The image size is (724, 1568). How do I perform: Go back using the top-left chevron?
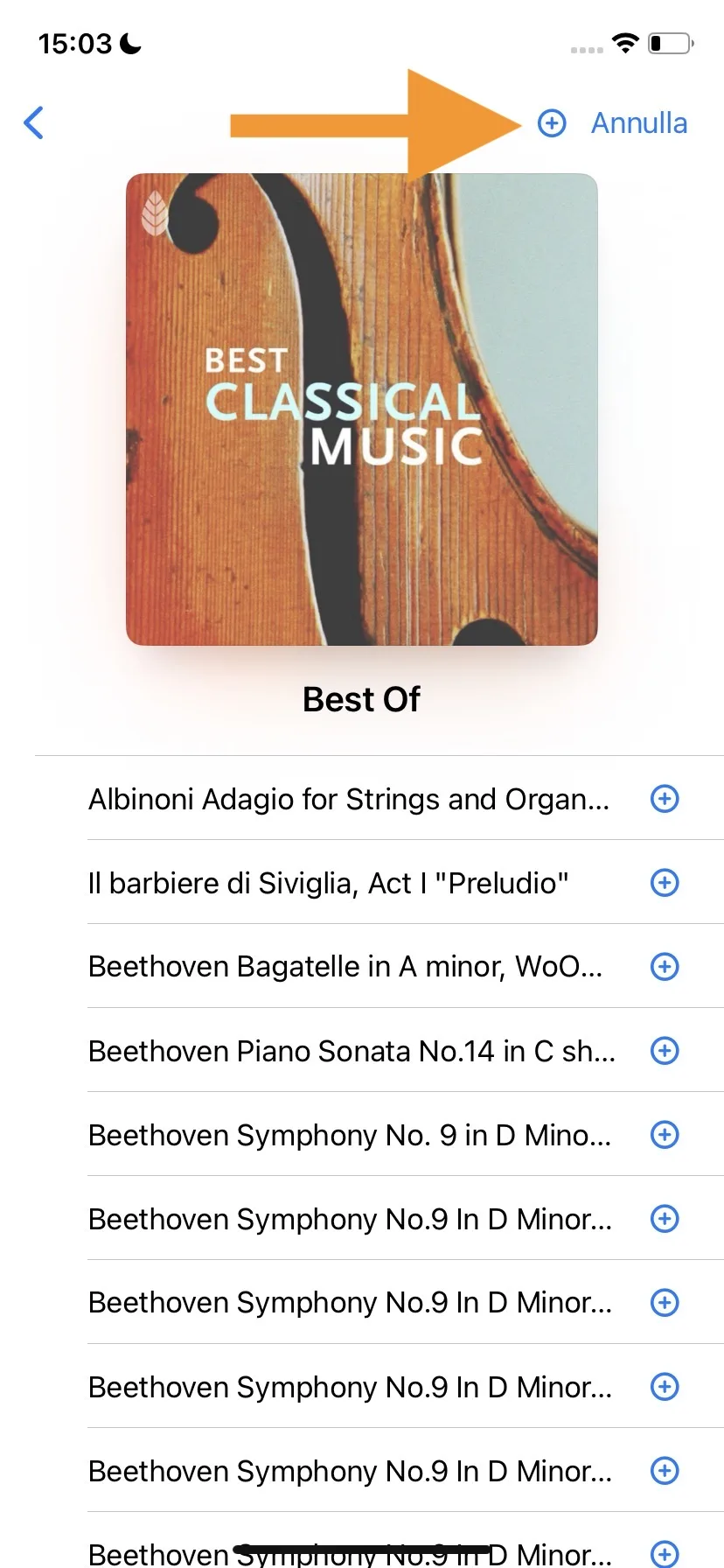click(34, 123)
